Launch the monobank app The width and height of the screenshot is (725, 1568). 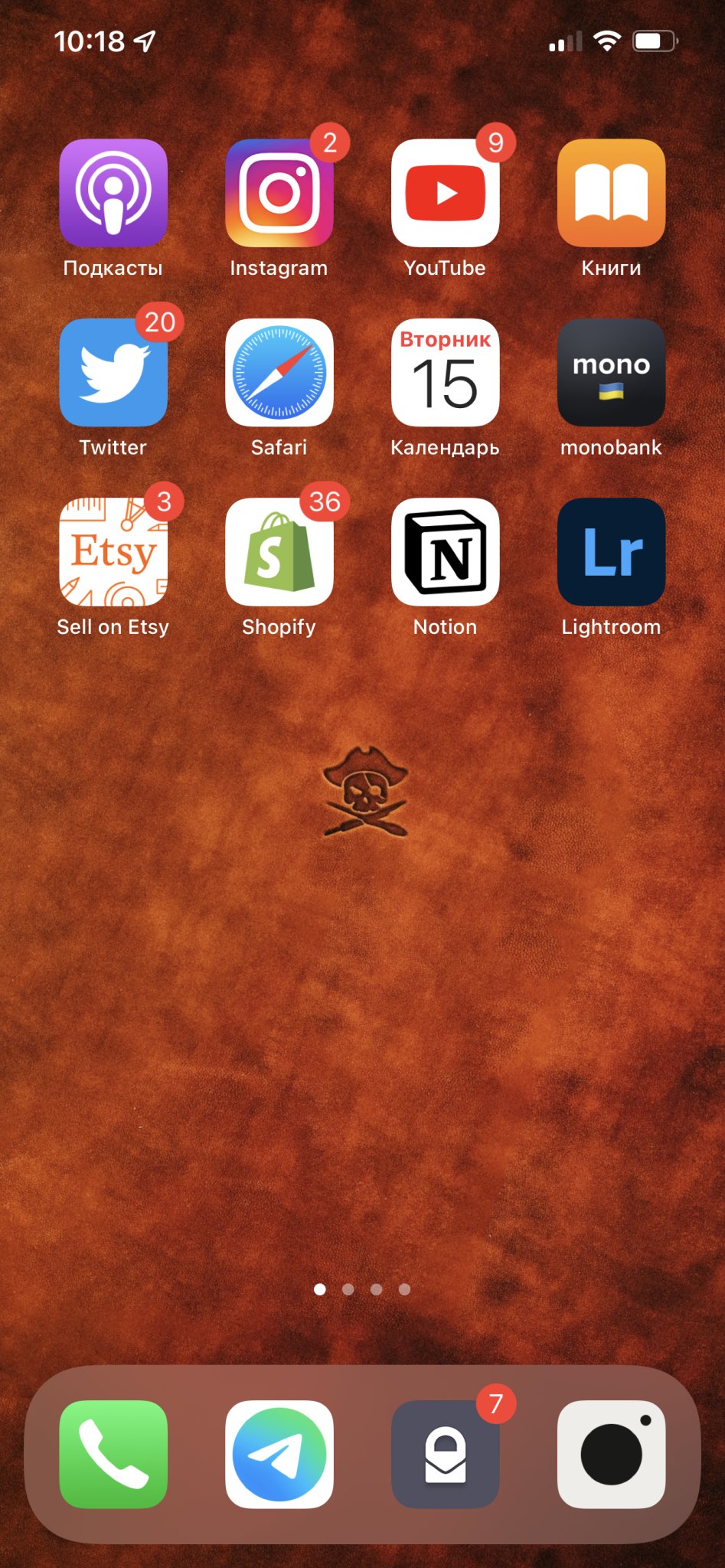coord(611,373)
